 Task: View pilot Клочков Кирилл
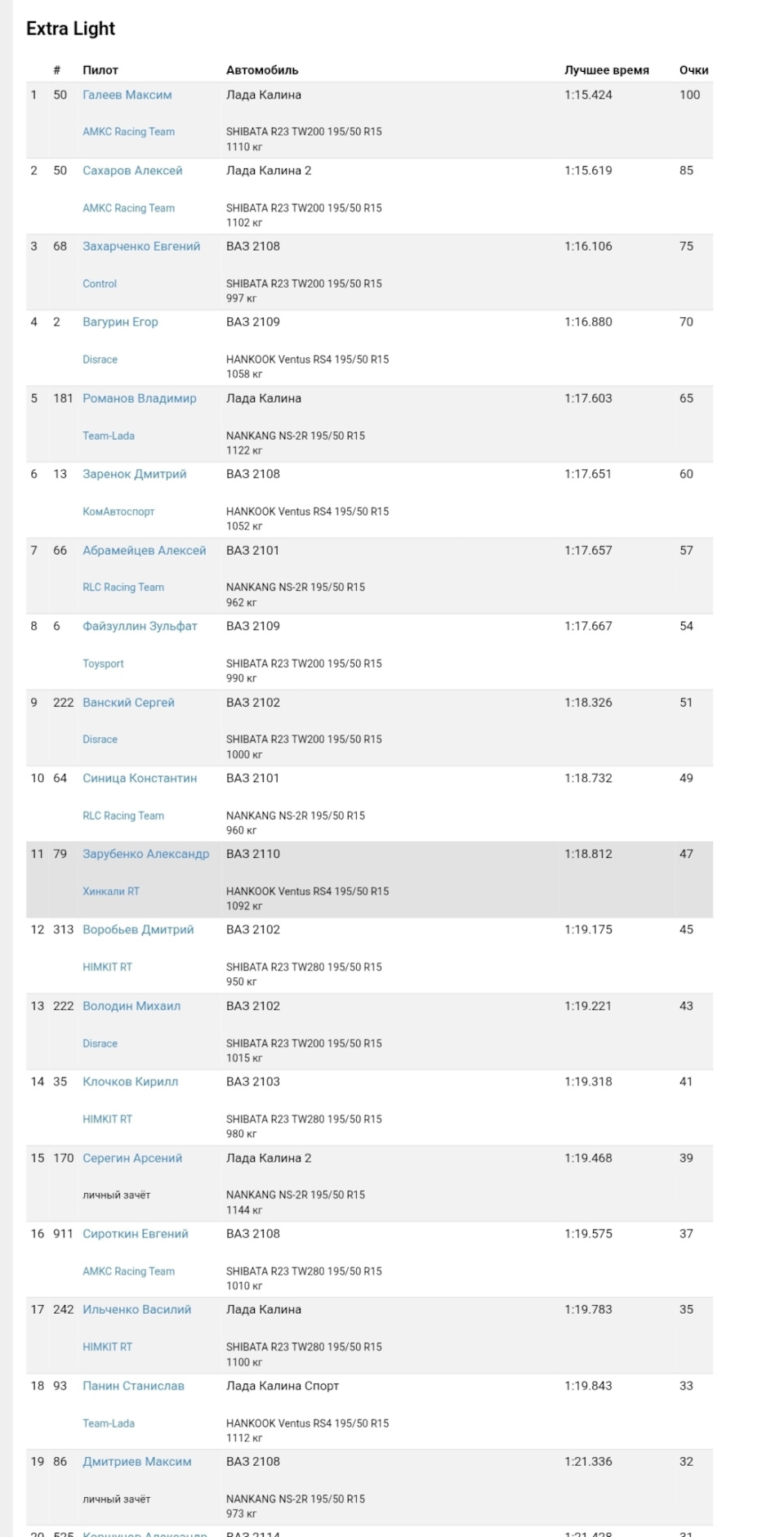[x=130, y=1082]
